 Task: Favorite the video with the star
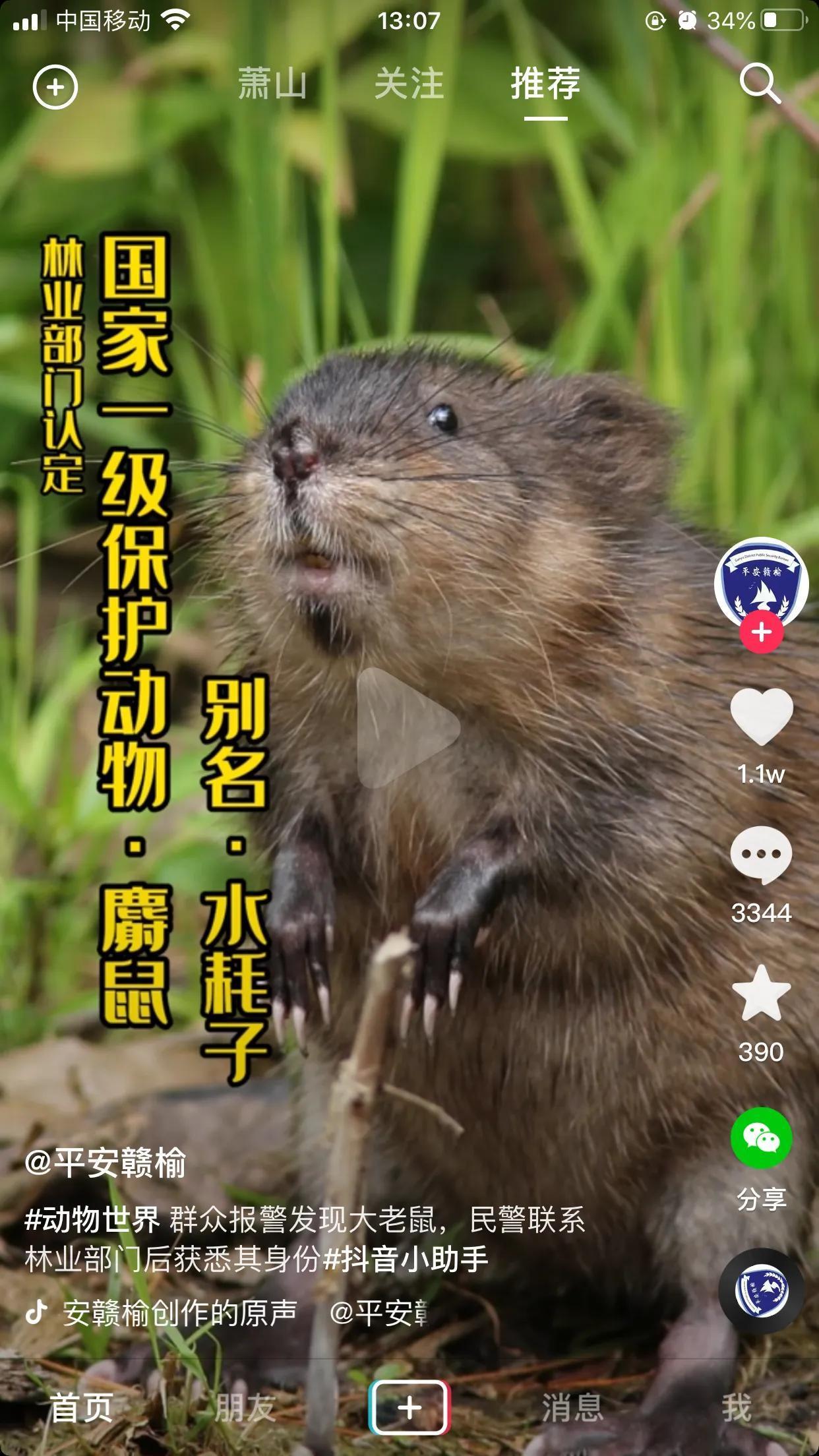click(761, 994)
